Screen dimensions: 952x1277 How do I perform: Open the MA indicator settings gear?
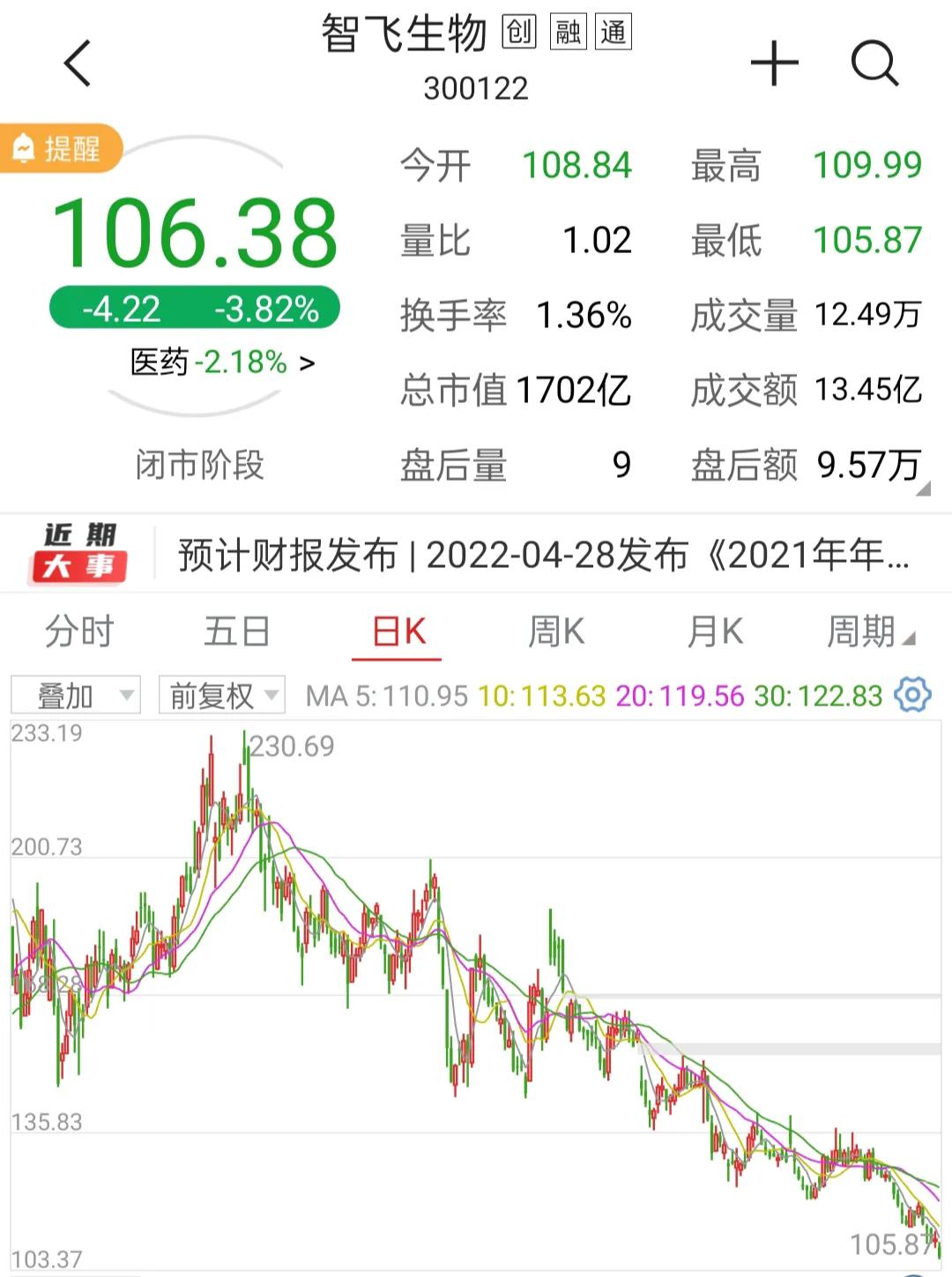click(912, 695)
